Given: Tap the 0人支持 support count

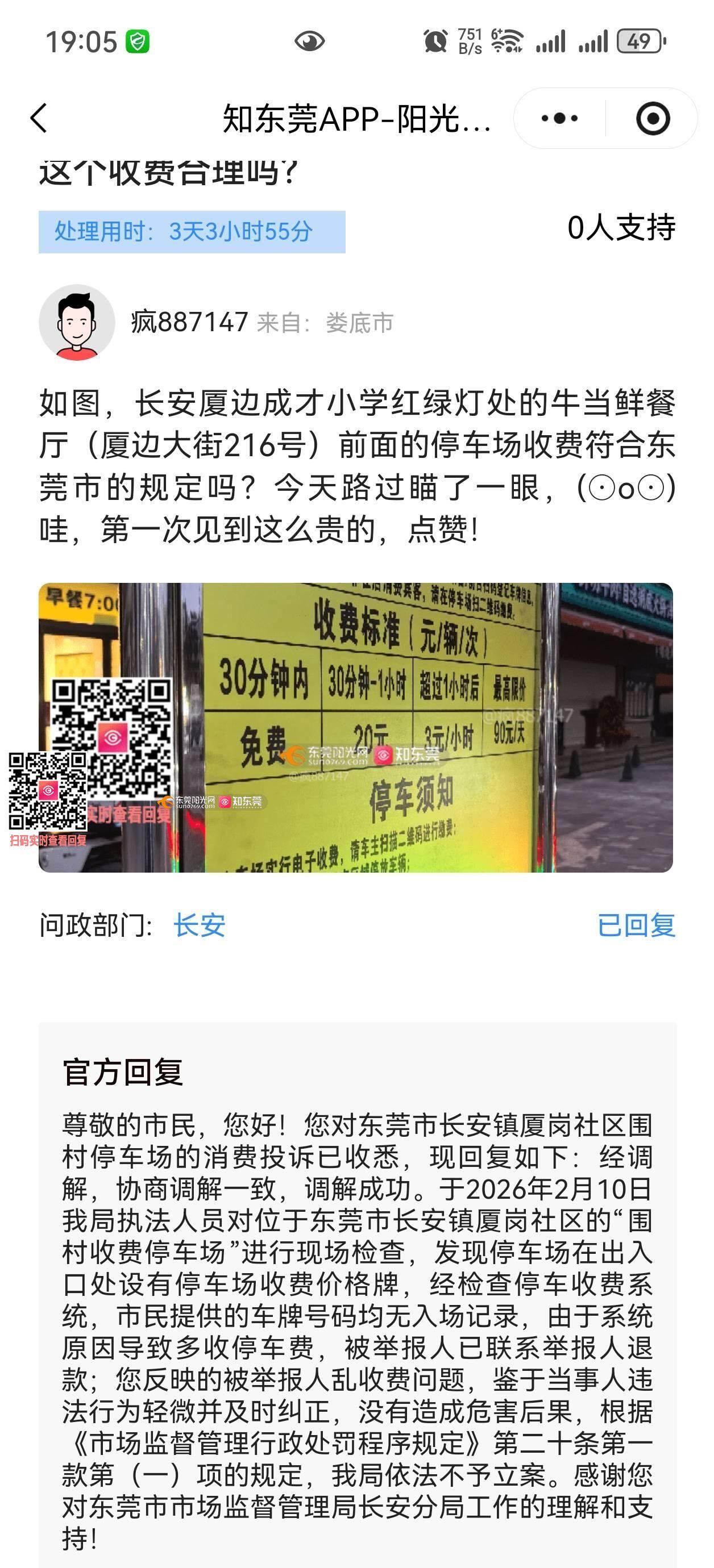Looking at the screenshot, I should tap(621, 228).
